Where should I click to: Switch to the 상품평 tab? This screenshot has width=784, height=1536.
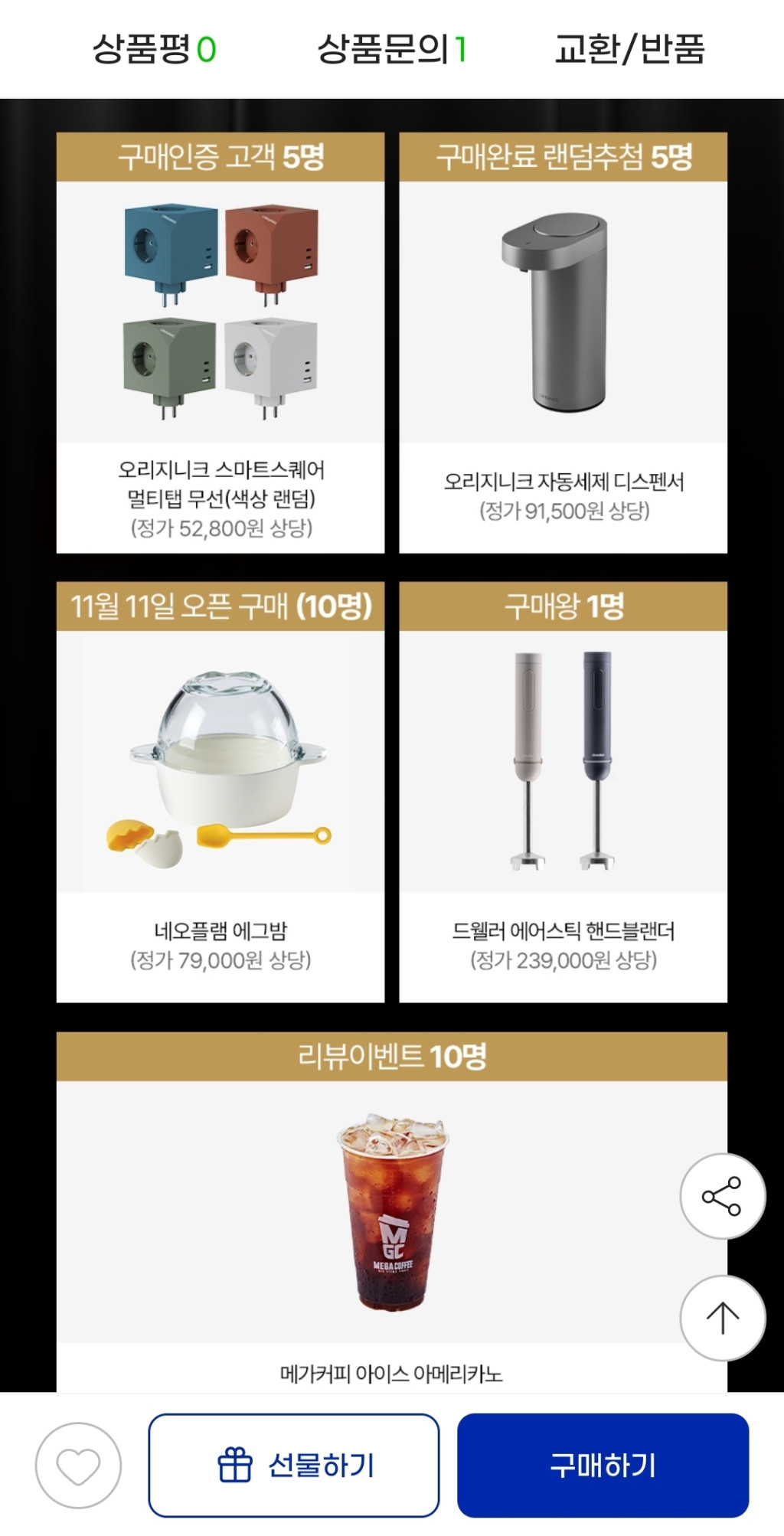pyautogui.click(x=154, y=49)
